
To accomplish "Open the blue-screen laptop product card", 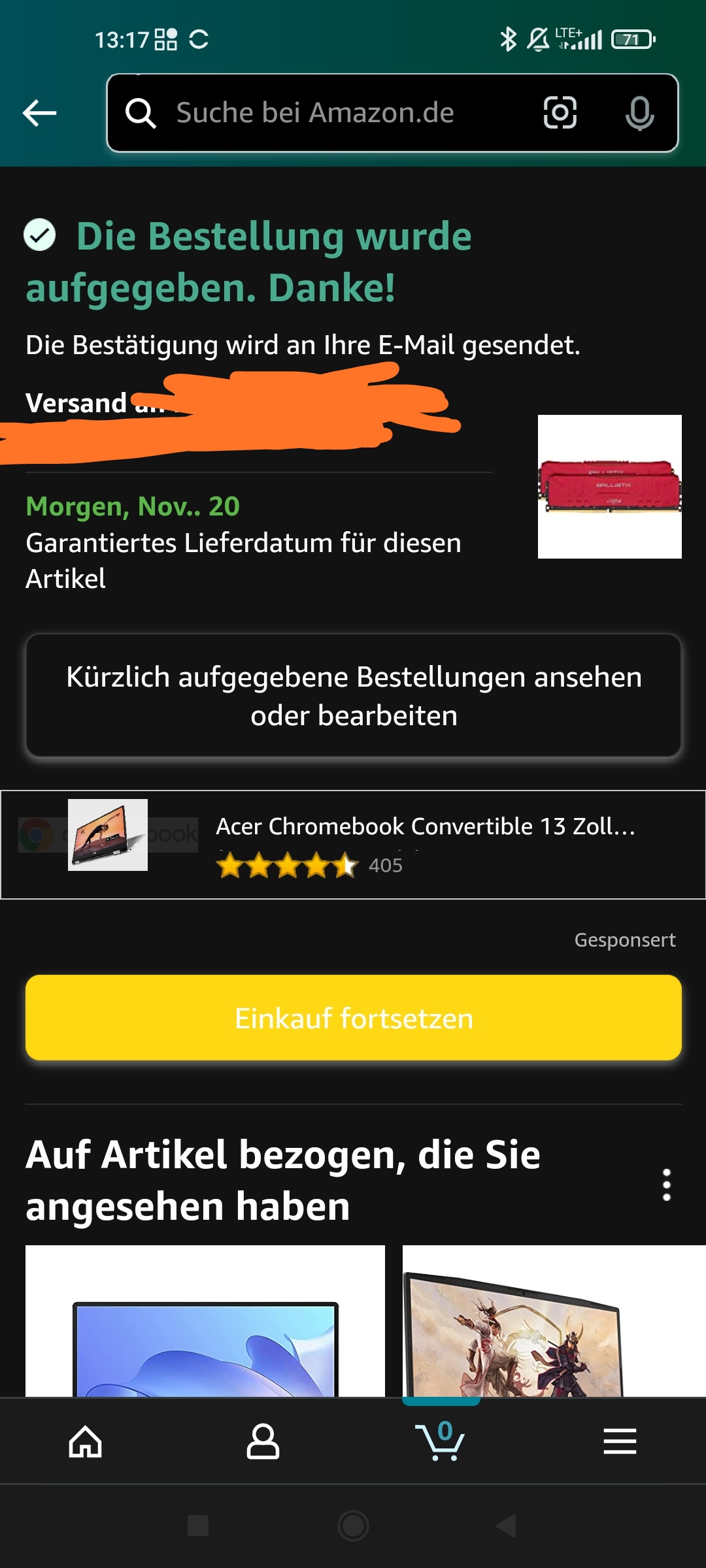I will coord(205,1323).
